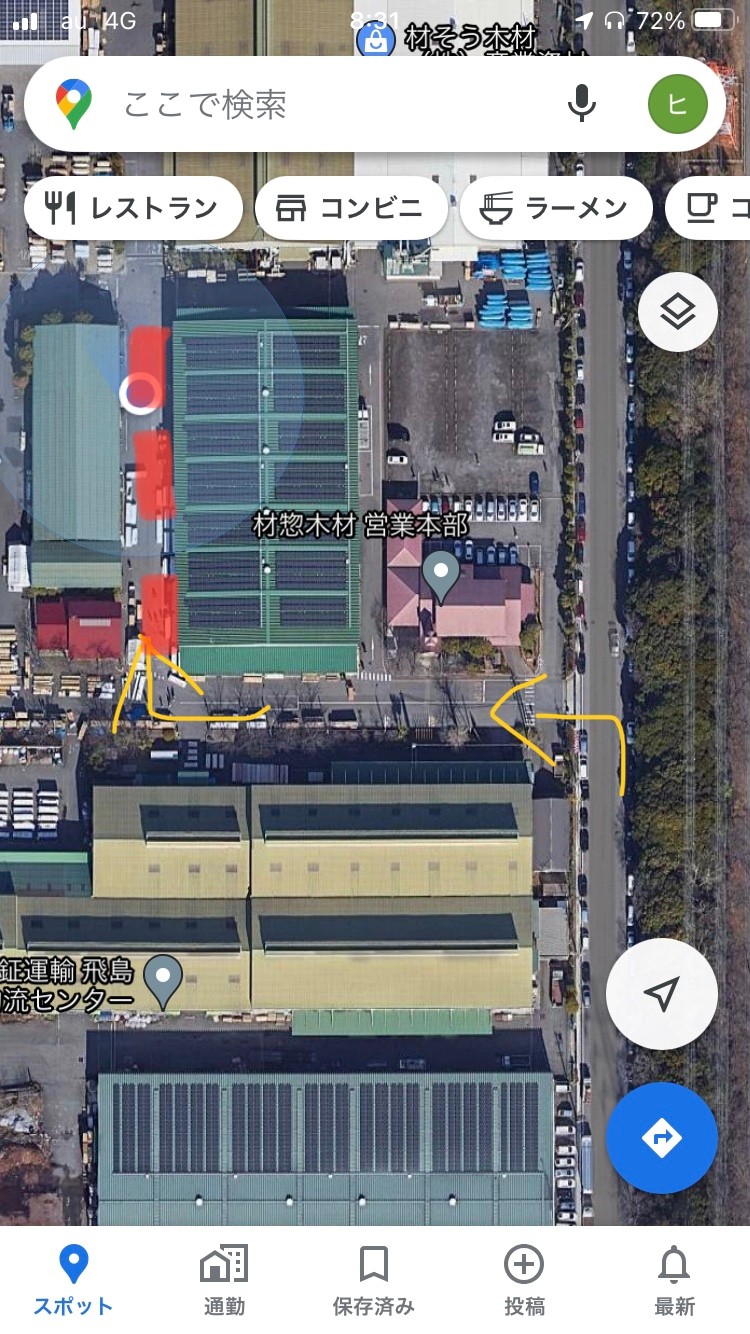Screen dimensions: 750x1334
Task: Filter by the コンビニ chip
Action: coord(351,208)
